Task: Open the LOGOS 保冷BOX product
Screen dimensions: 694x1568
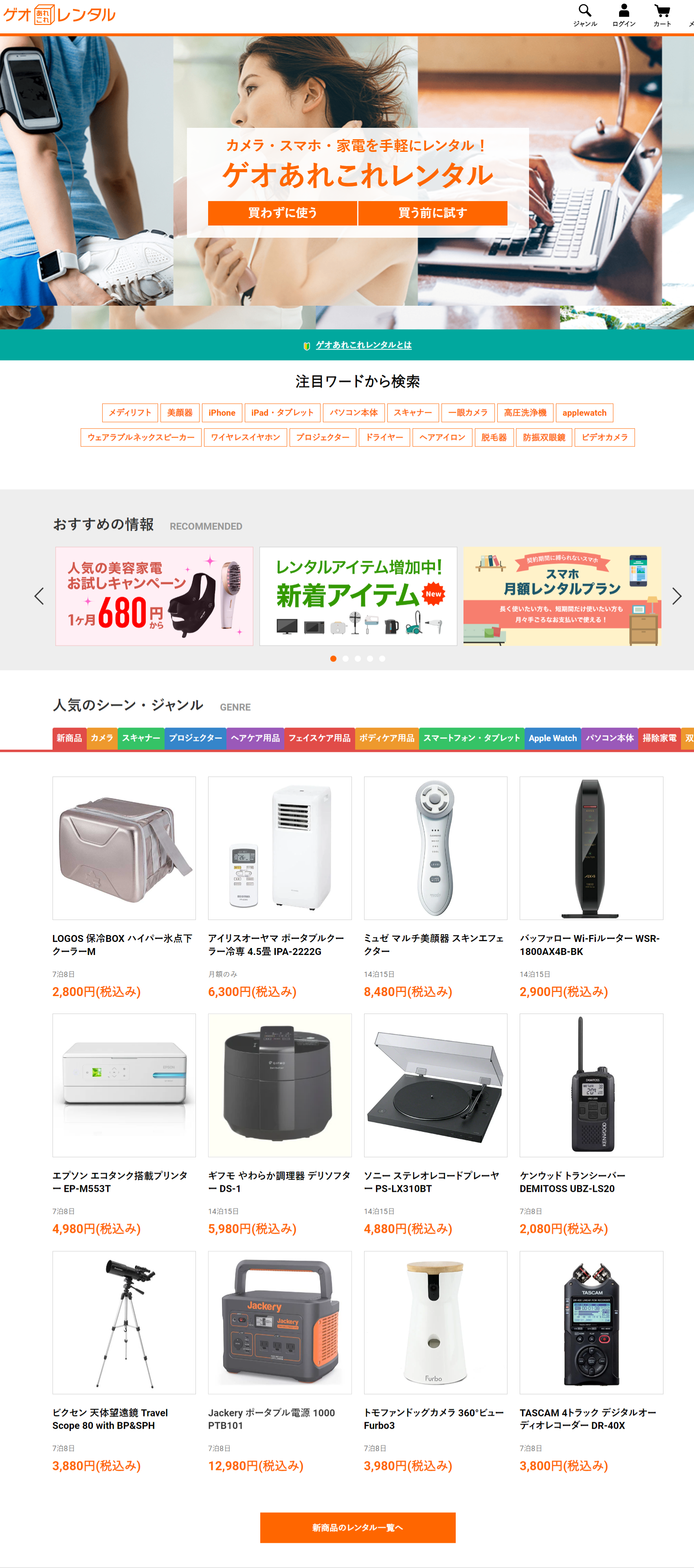Action: point(124,887)
